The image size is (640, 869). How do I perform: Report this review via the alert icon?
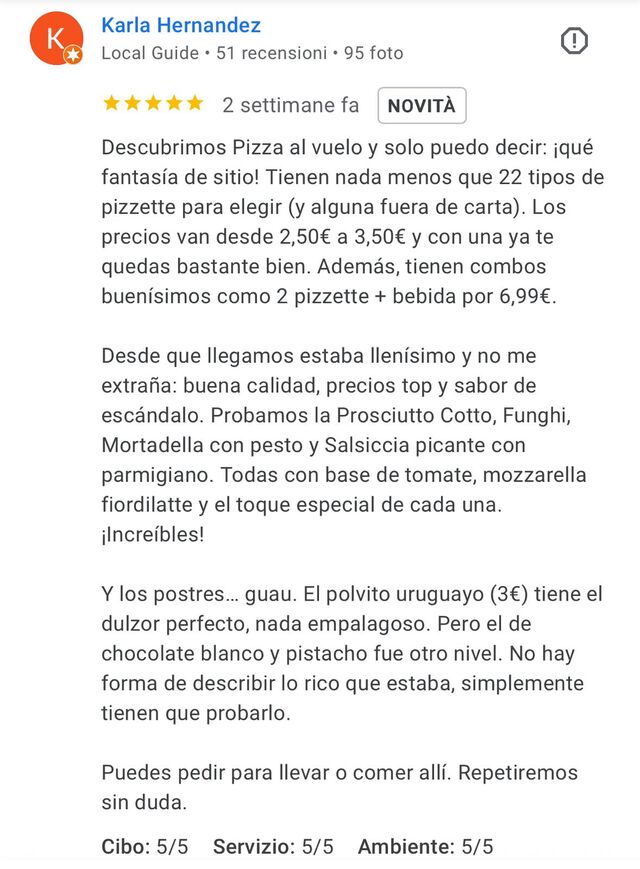click(574, 41)
